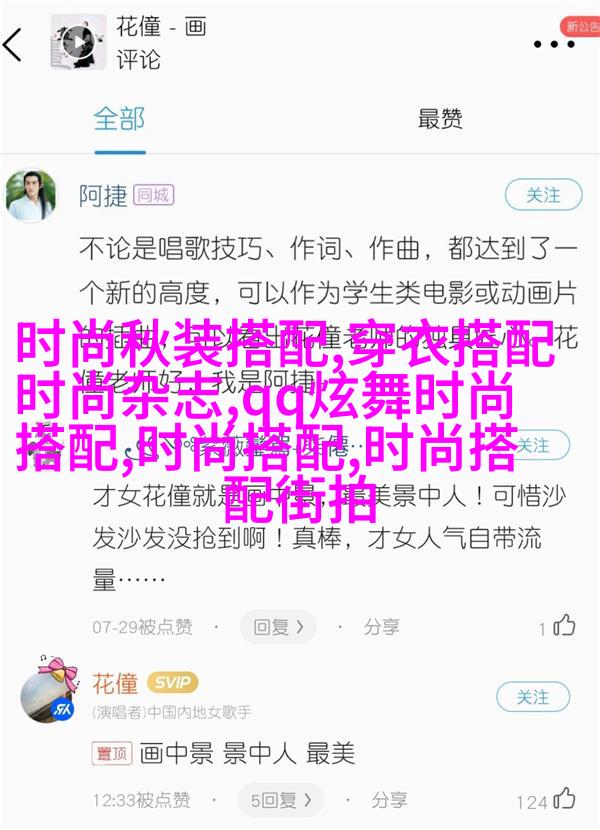Go back using the top-left arrow
The image size is (600, 830).
(x=14, y=45)
